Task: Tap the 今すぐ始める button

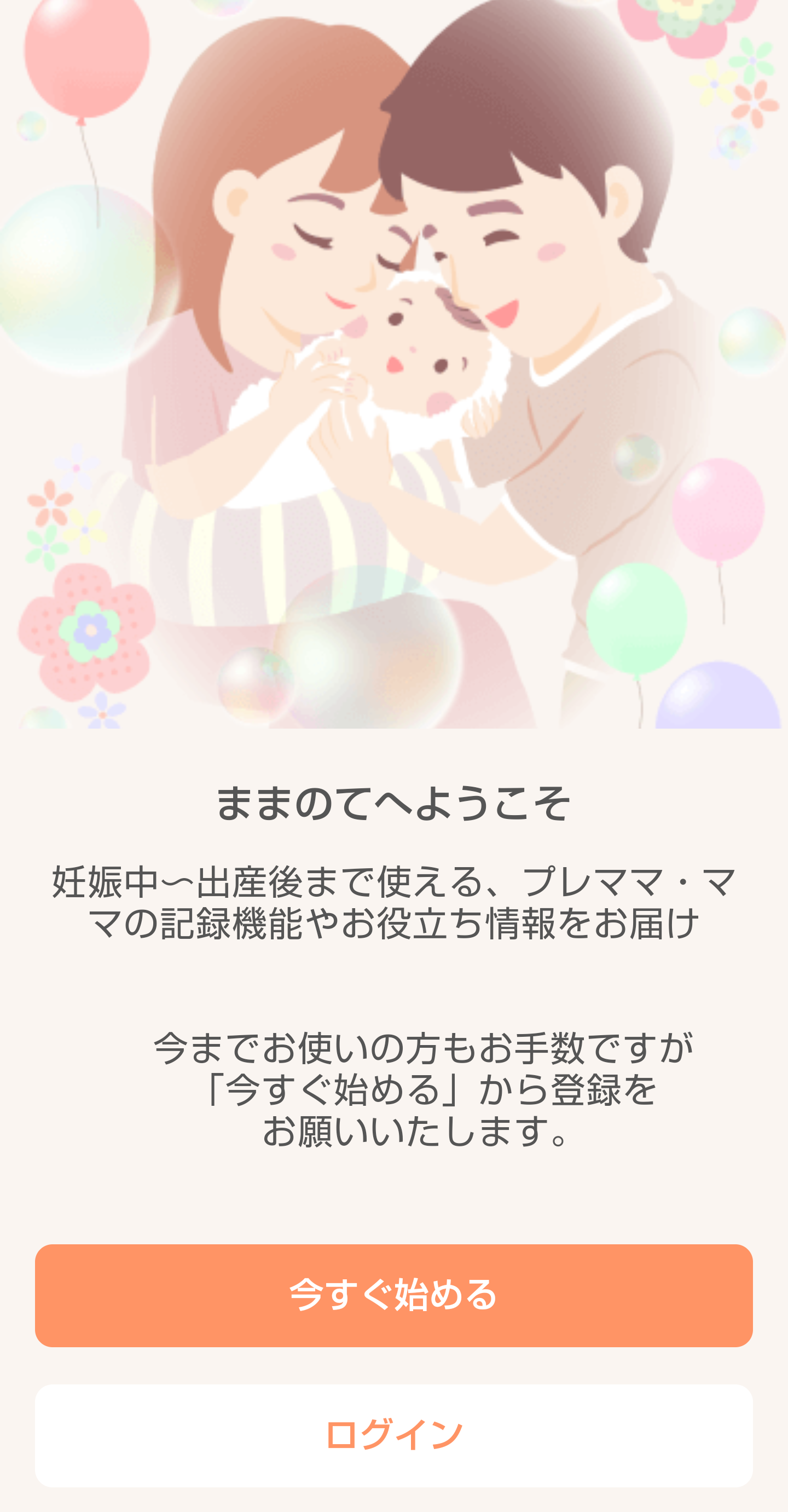Action: pyautogui.click(x=393, y=1295)
